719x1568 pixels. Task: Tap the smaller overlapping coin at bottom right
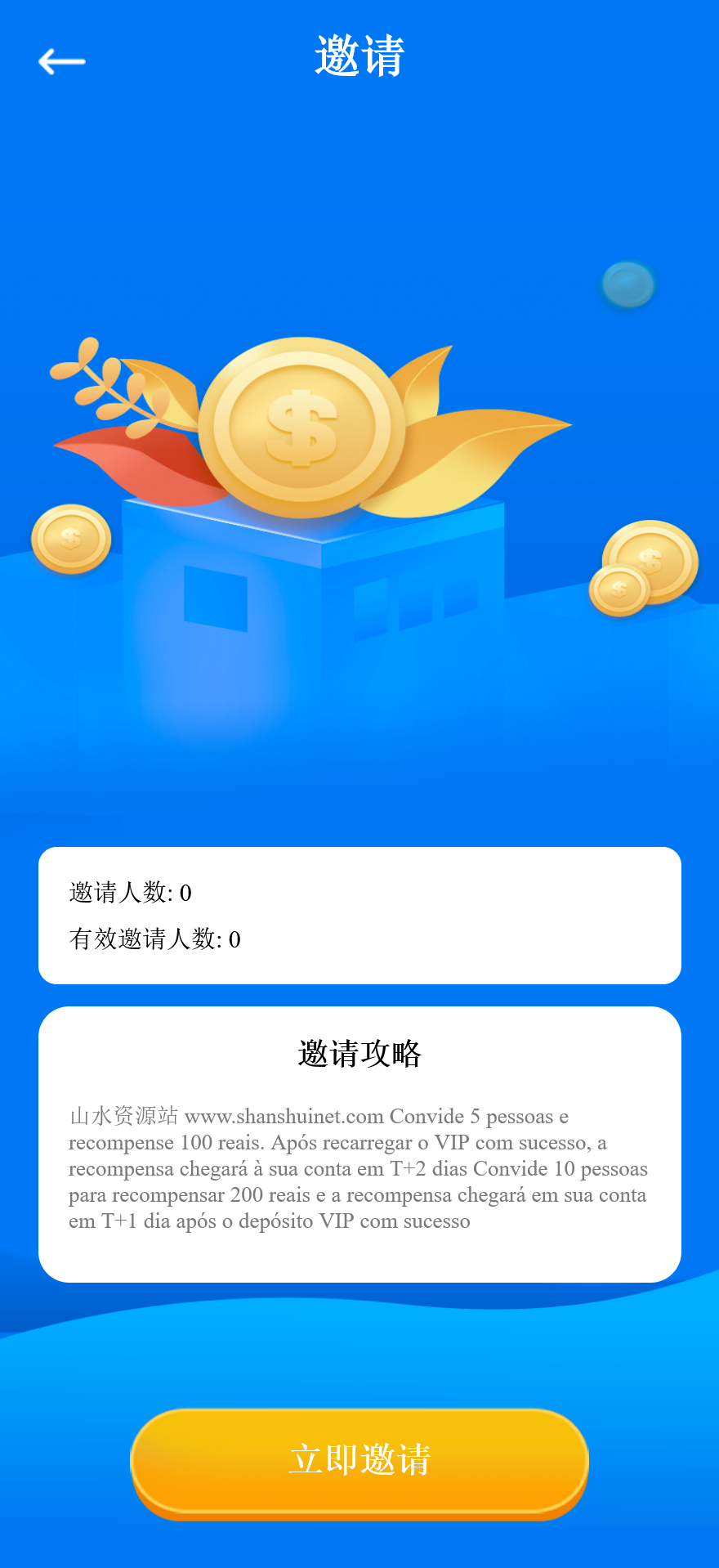[619, 591]
